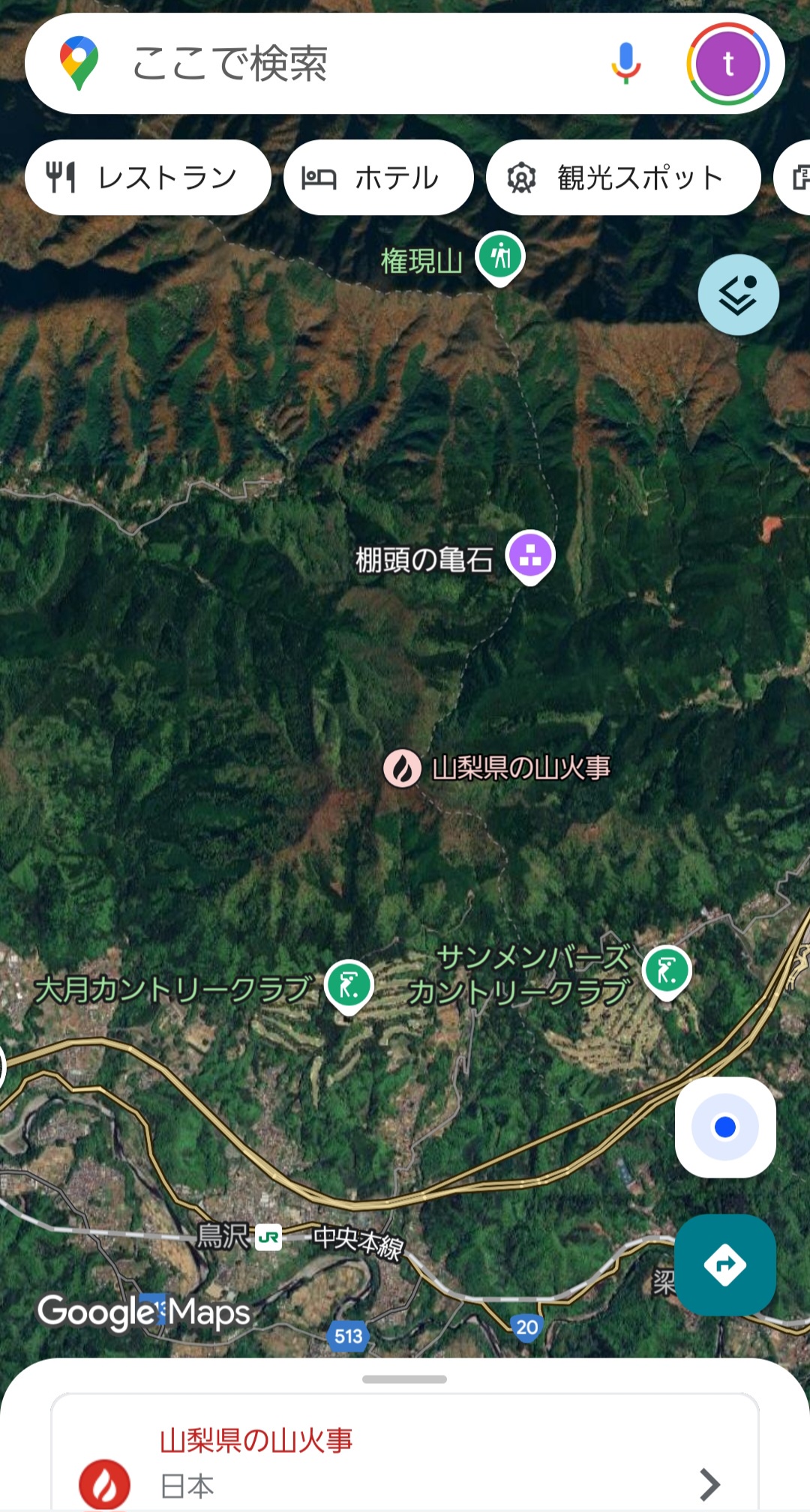Open the map layers button
810x1512 pixels.
(738, 295)
